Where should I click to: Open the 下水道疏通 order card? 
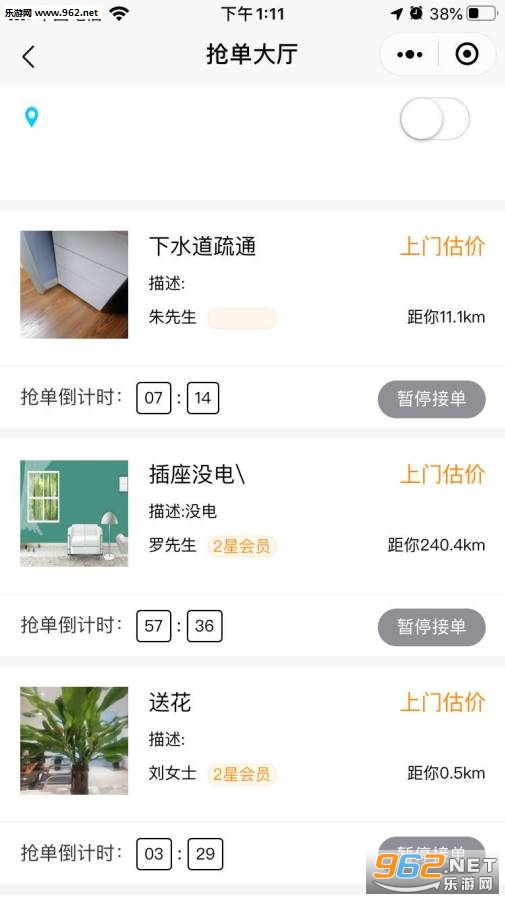tap(252, 285)
